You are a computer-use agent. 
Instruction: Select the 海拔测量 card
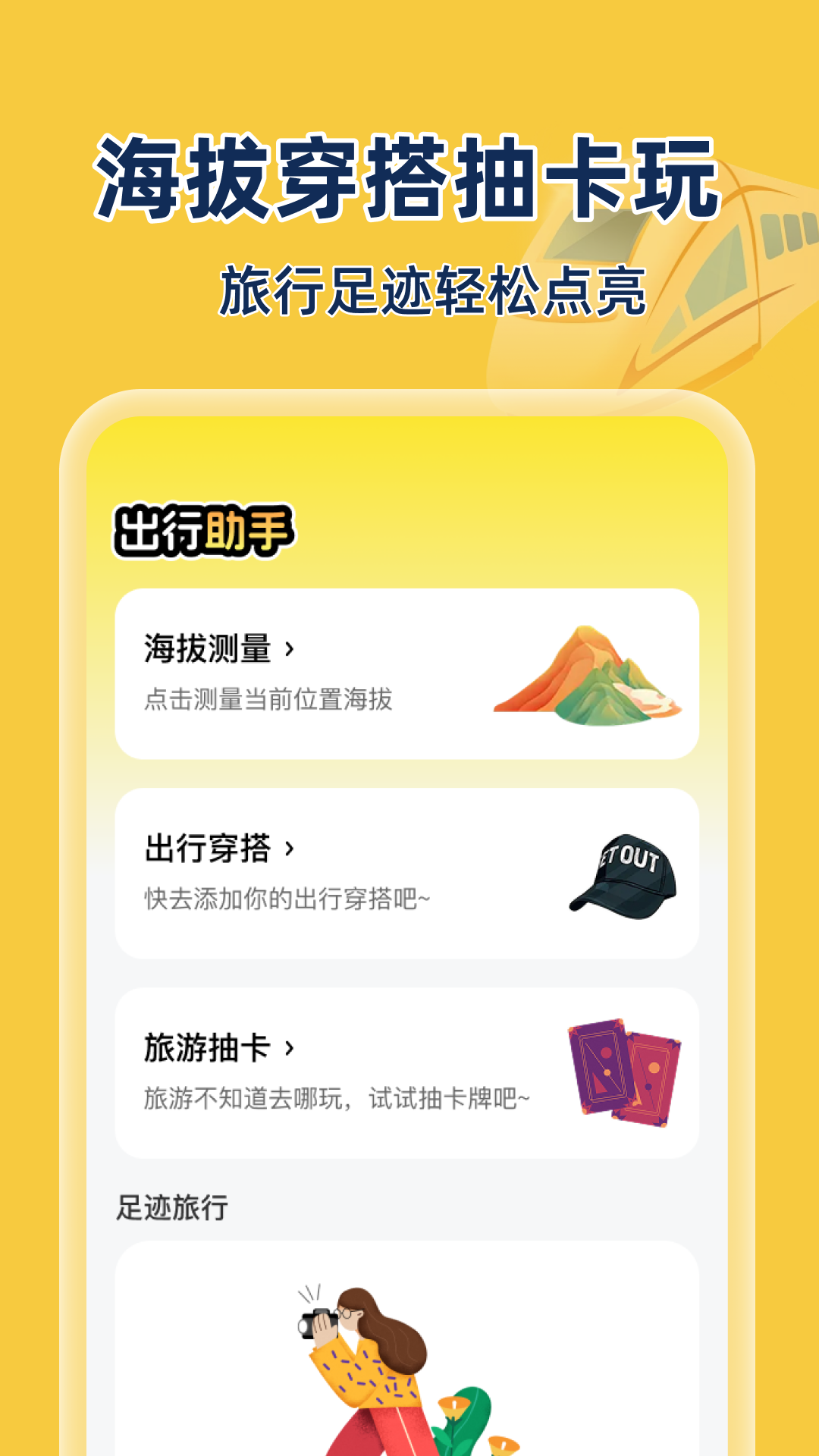point(409,675)
